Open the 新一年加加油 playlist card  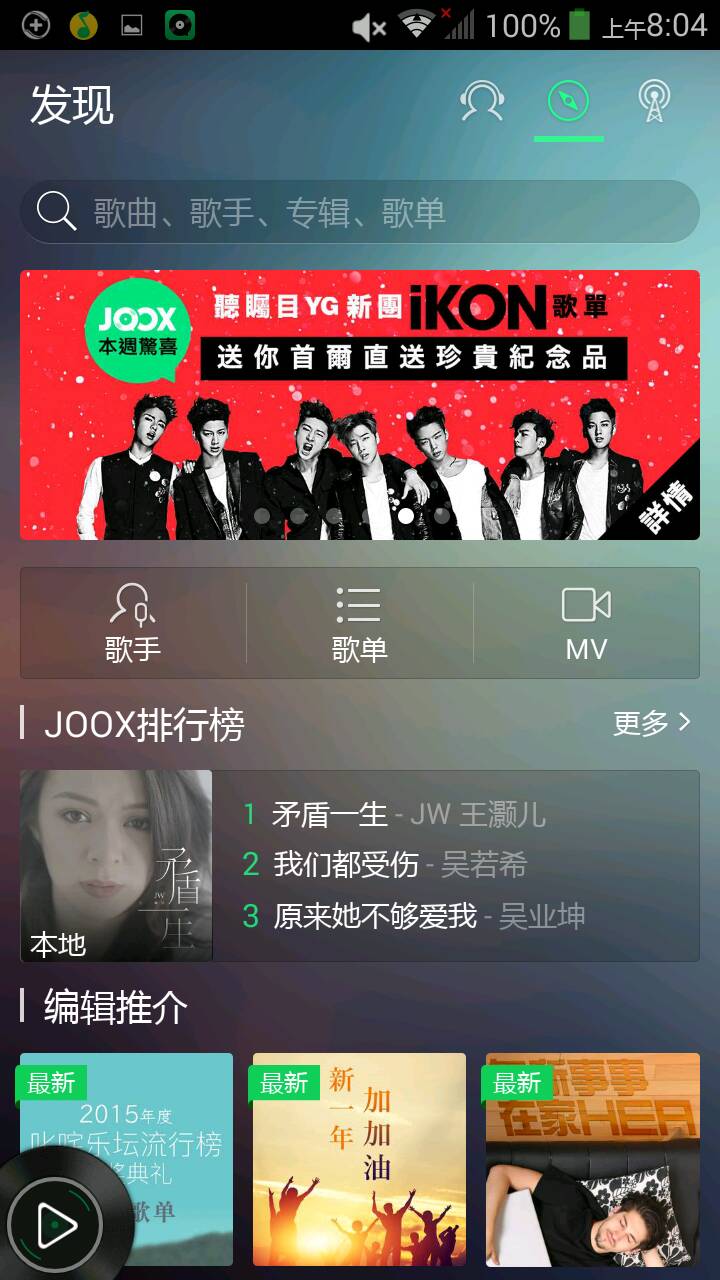359,1158
